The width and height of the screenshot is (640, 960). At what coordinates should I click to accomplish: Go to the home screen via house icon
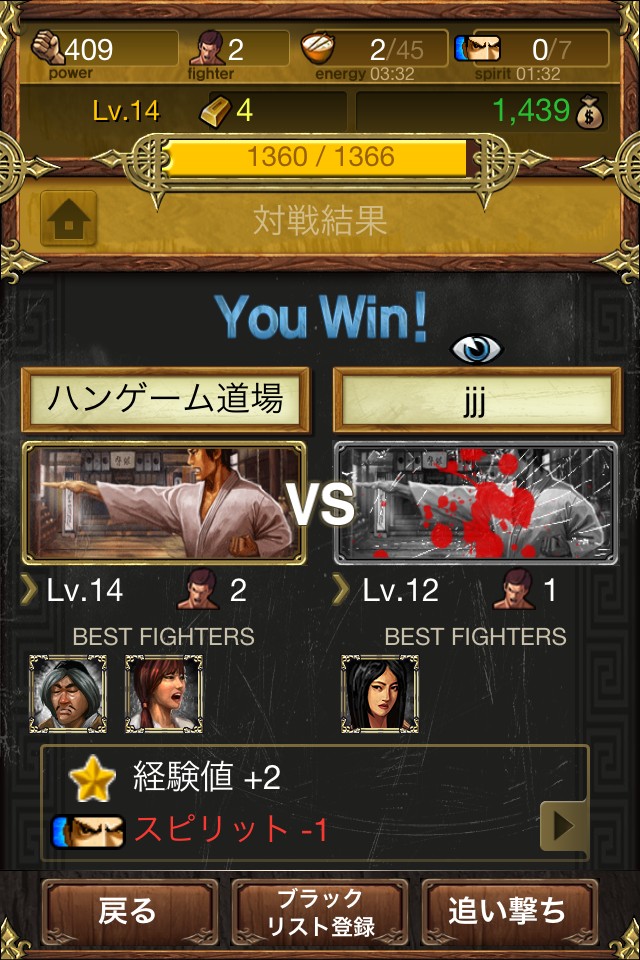point(68,220)
